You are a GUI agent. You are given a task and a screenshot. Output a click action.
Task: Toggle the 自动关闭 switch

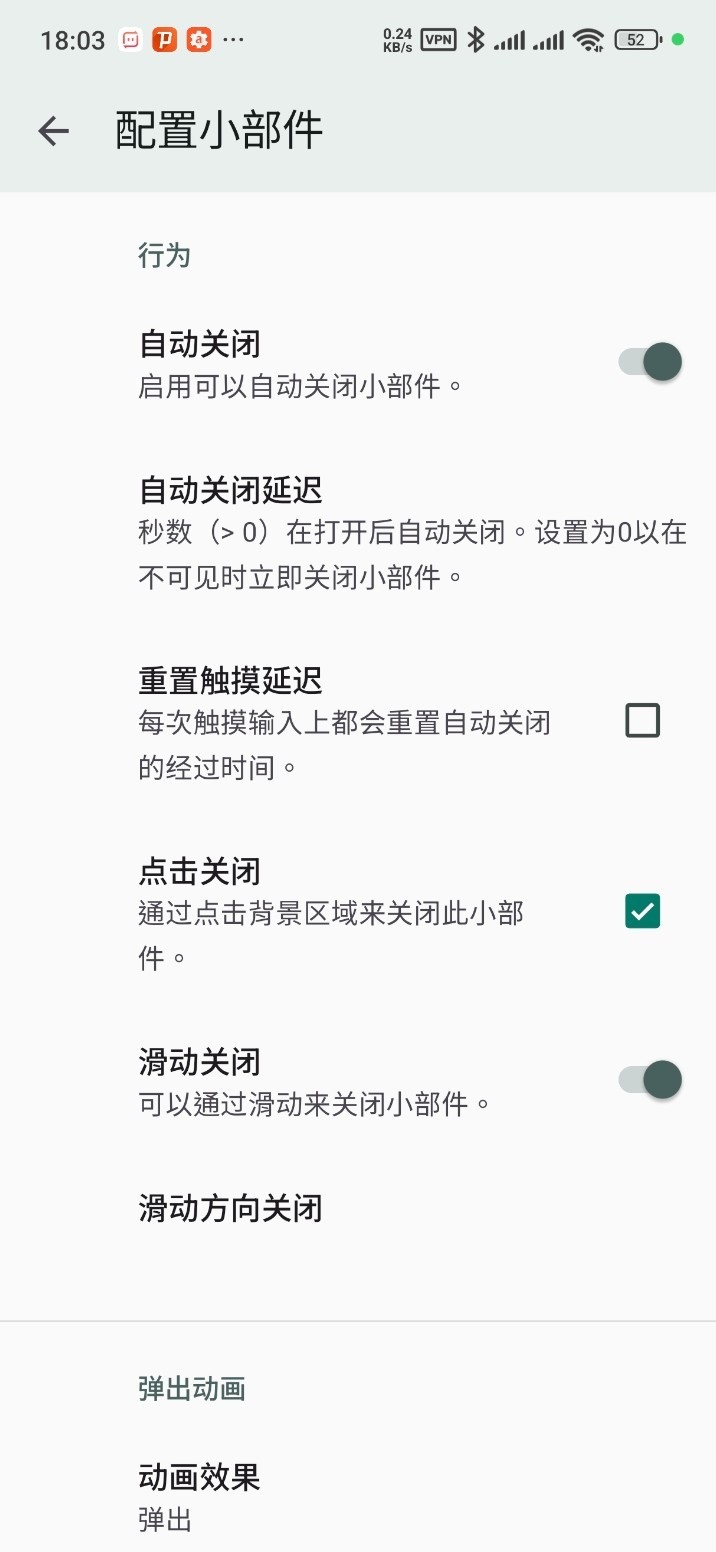pyautogui.click(x=650, y=362)
